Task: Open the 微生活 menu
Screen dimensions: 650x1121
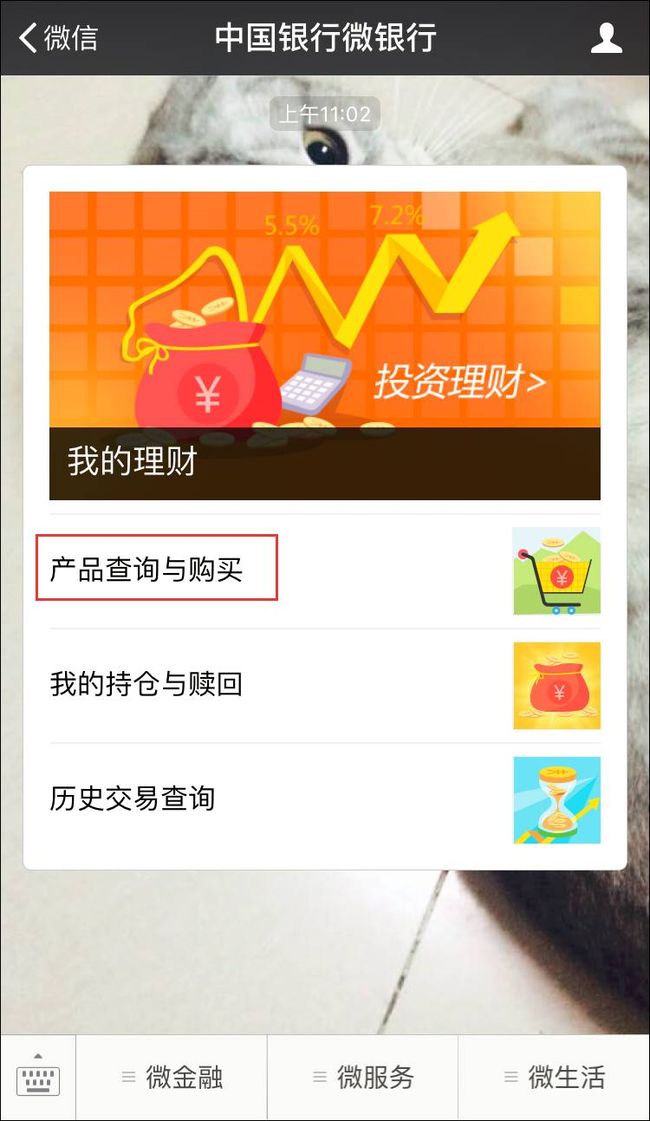Action: [553, 1077]
